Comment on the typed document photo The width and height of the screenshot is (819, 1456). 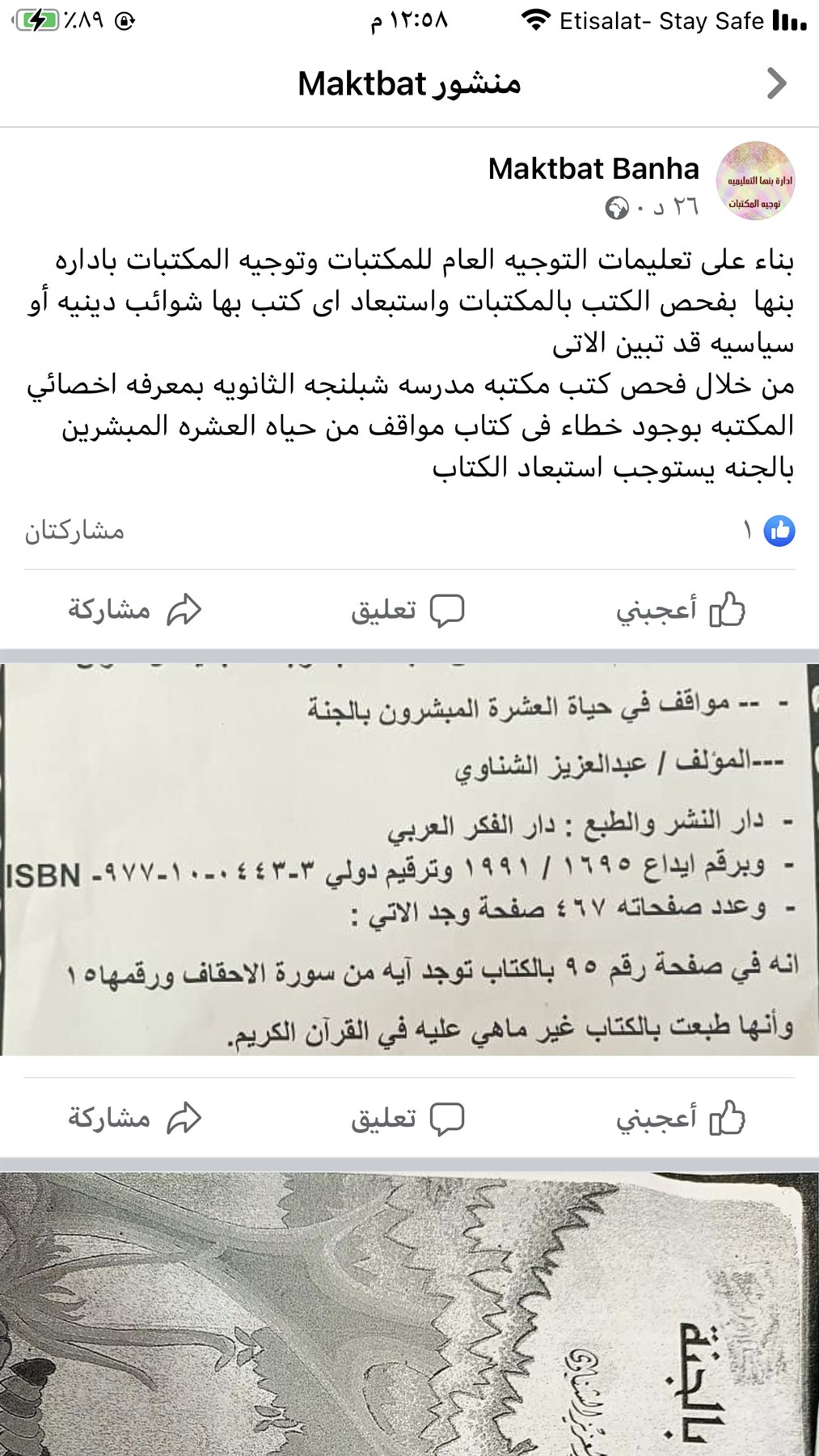click(x=407, y=1119)
